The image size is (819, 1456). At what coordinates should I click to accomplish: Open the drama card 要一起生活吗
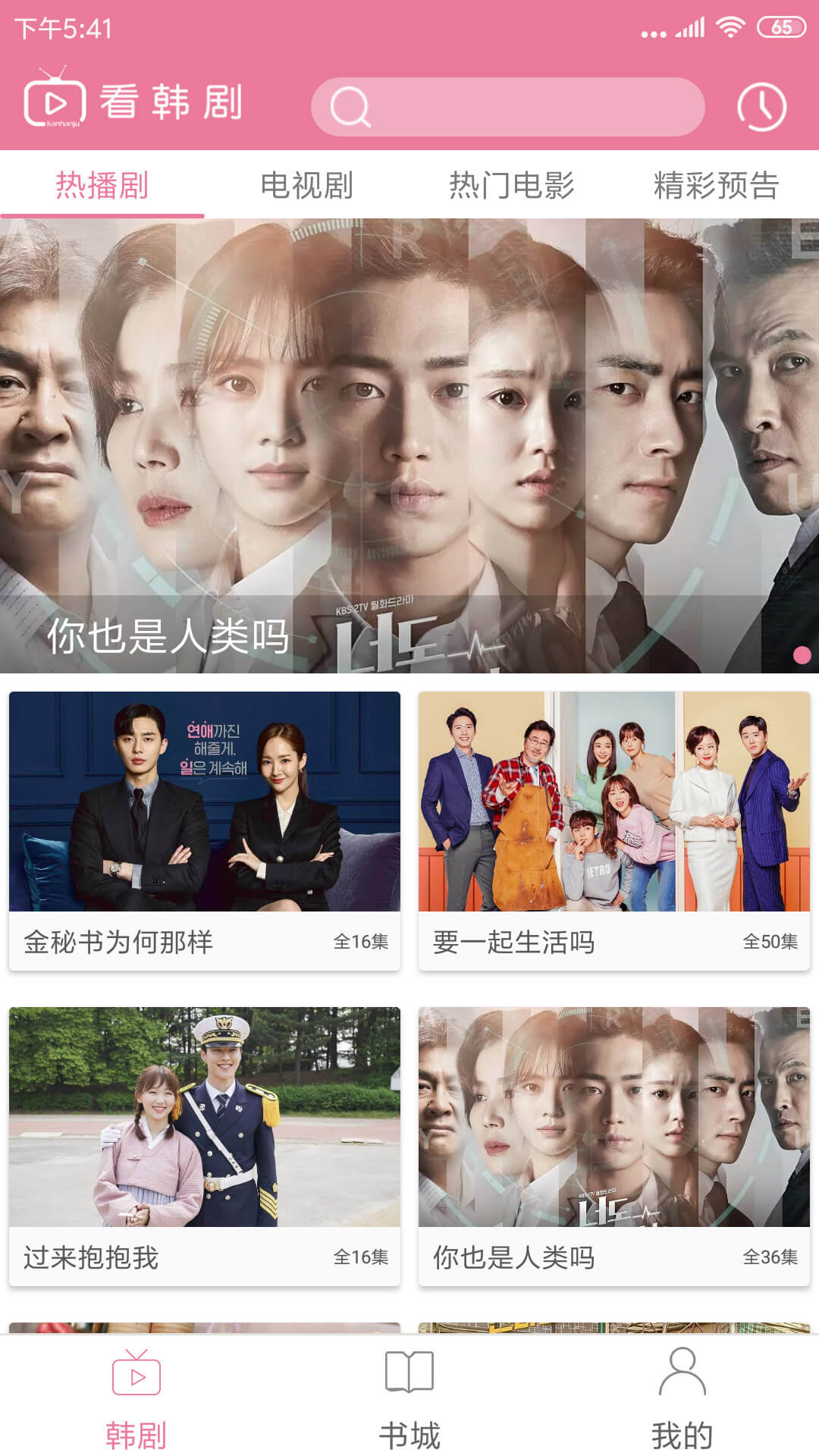[x=614, y=830]
